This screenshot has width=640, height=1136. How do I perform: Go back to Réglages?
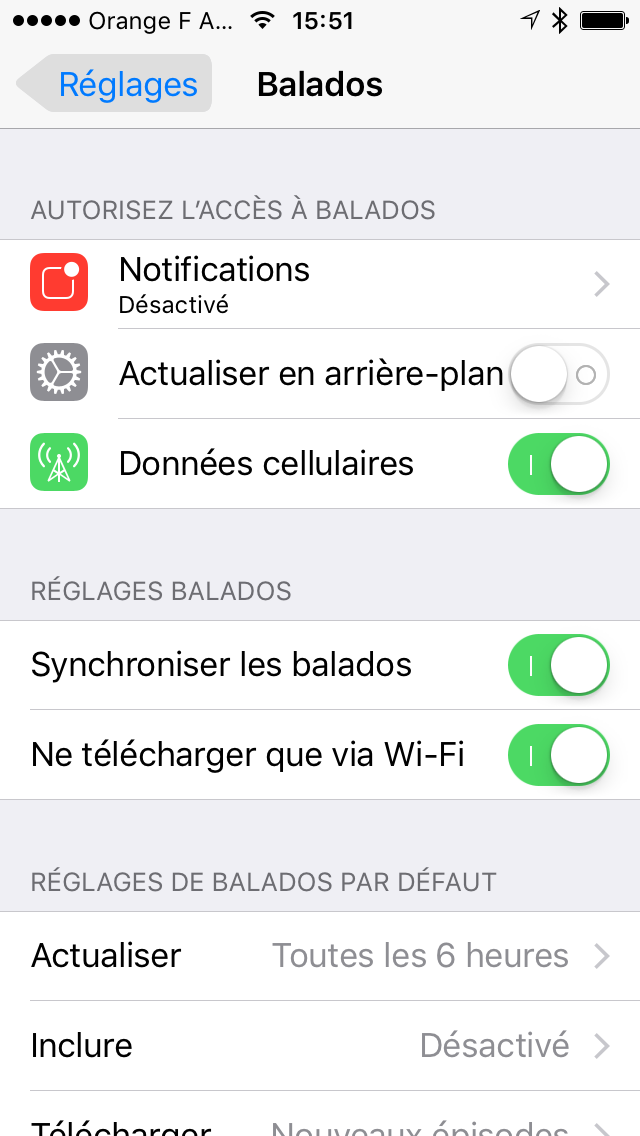(x=115, y=84)
